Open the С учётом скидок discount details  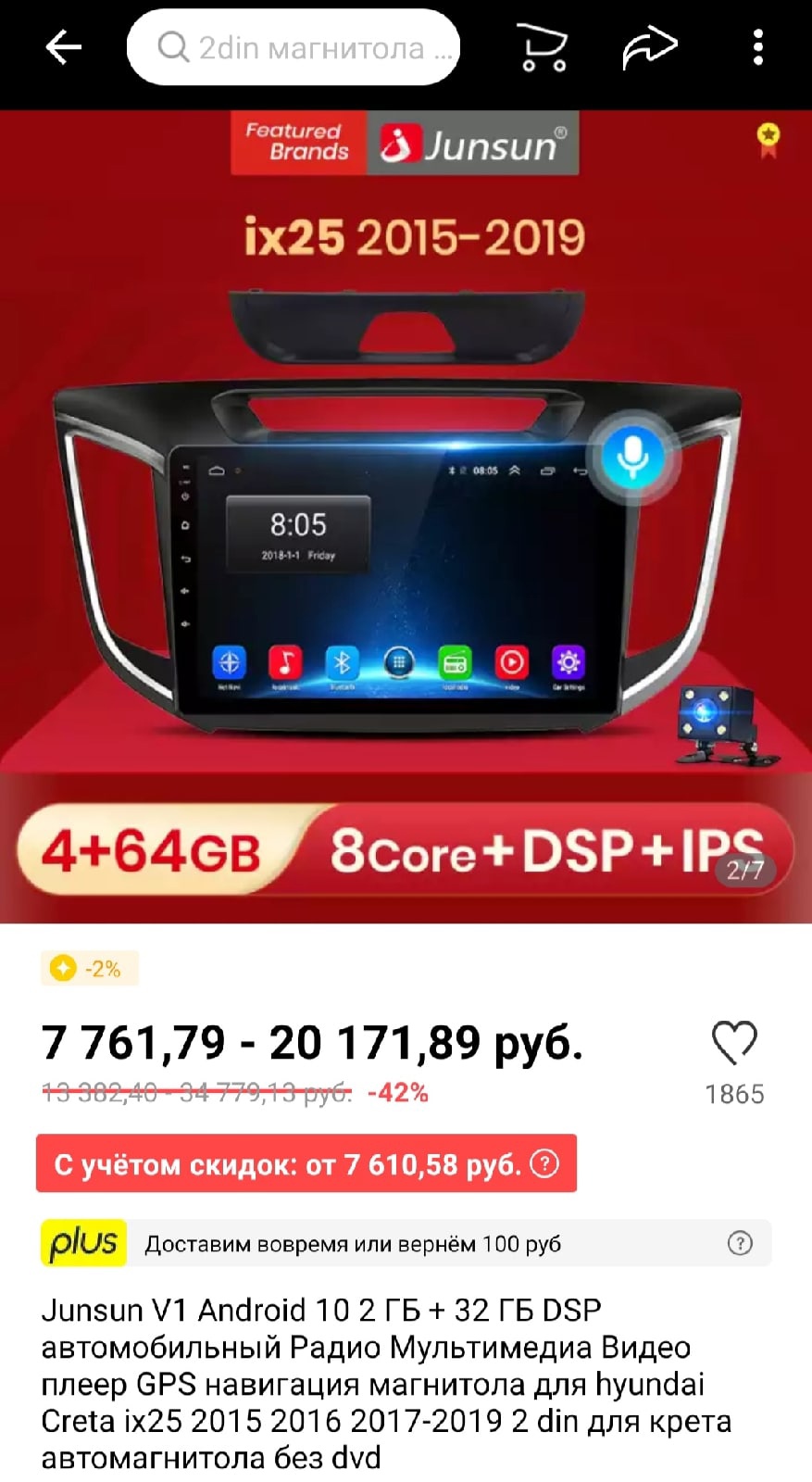(306, 1163)
